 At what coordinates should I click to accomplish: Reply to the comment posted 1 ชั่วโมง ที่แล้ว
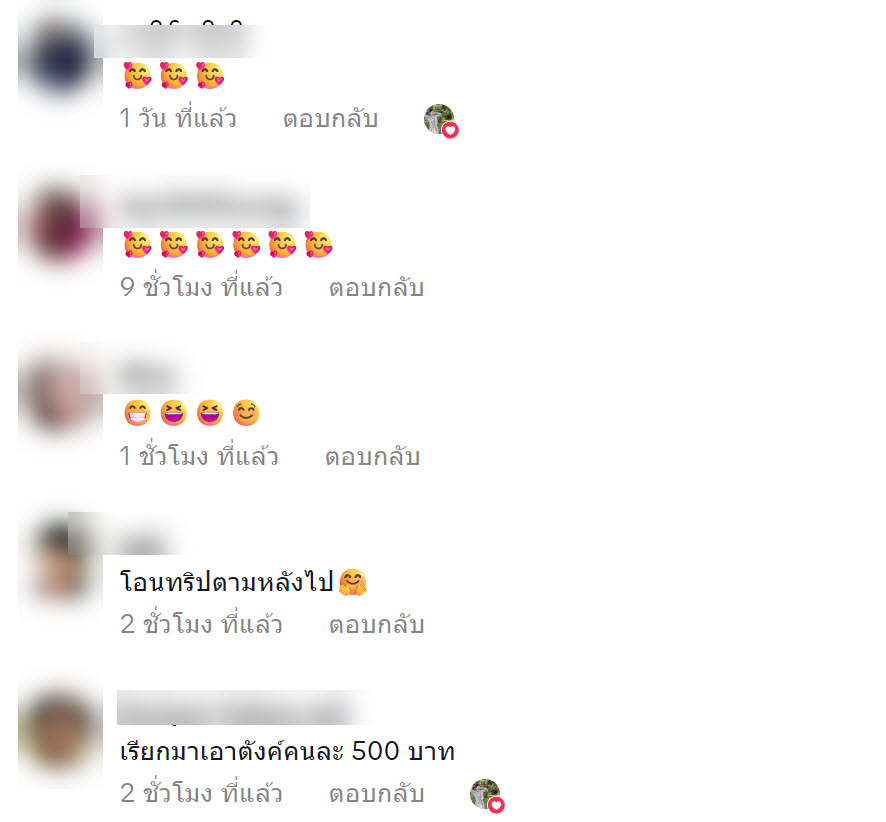tap(372, 457)
